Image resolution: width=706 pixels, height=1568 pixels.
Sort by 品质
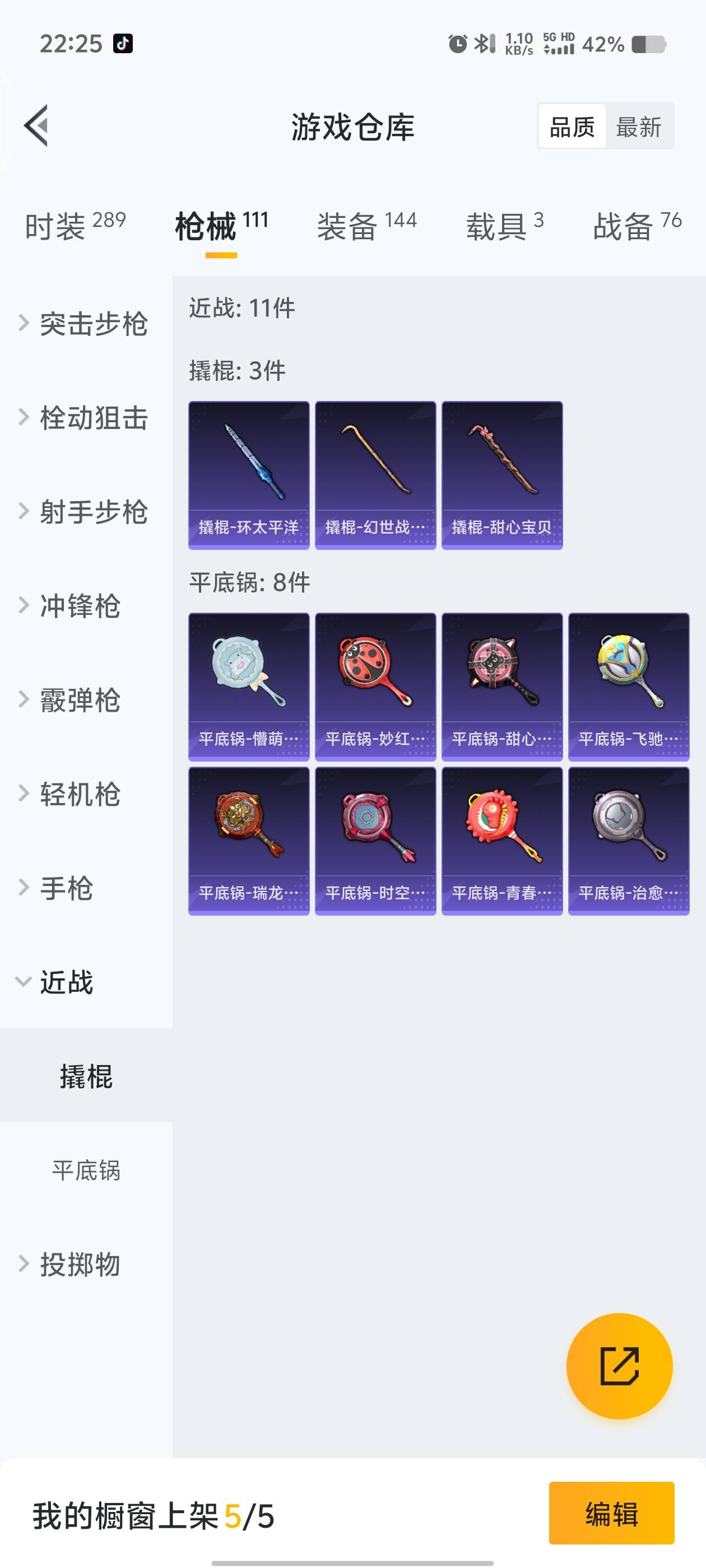pos(572,127)
